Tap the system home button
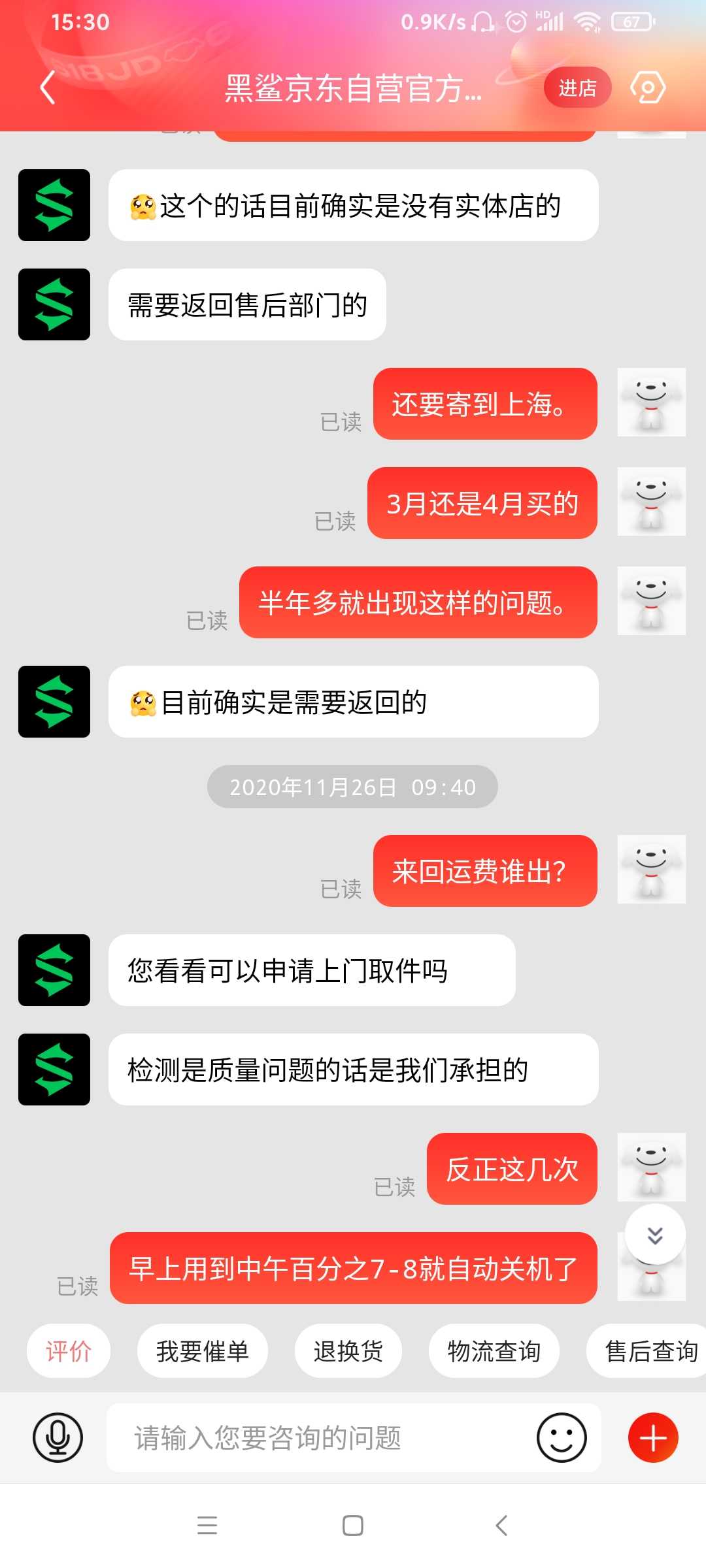 353,1526
